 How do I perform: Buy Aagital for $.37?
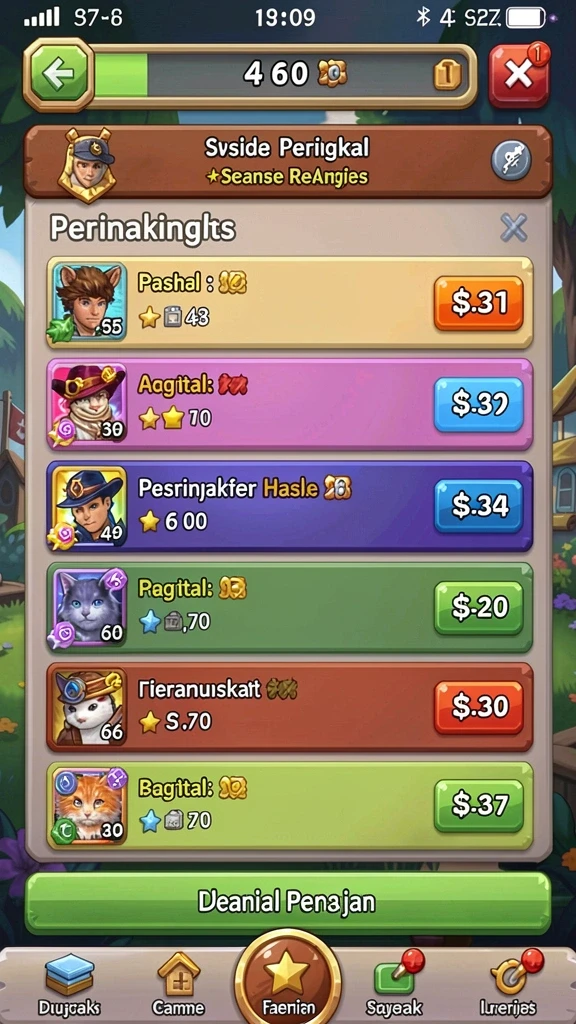[x=479, y=405]
